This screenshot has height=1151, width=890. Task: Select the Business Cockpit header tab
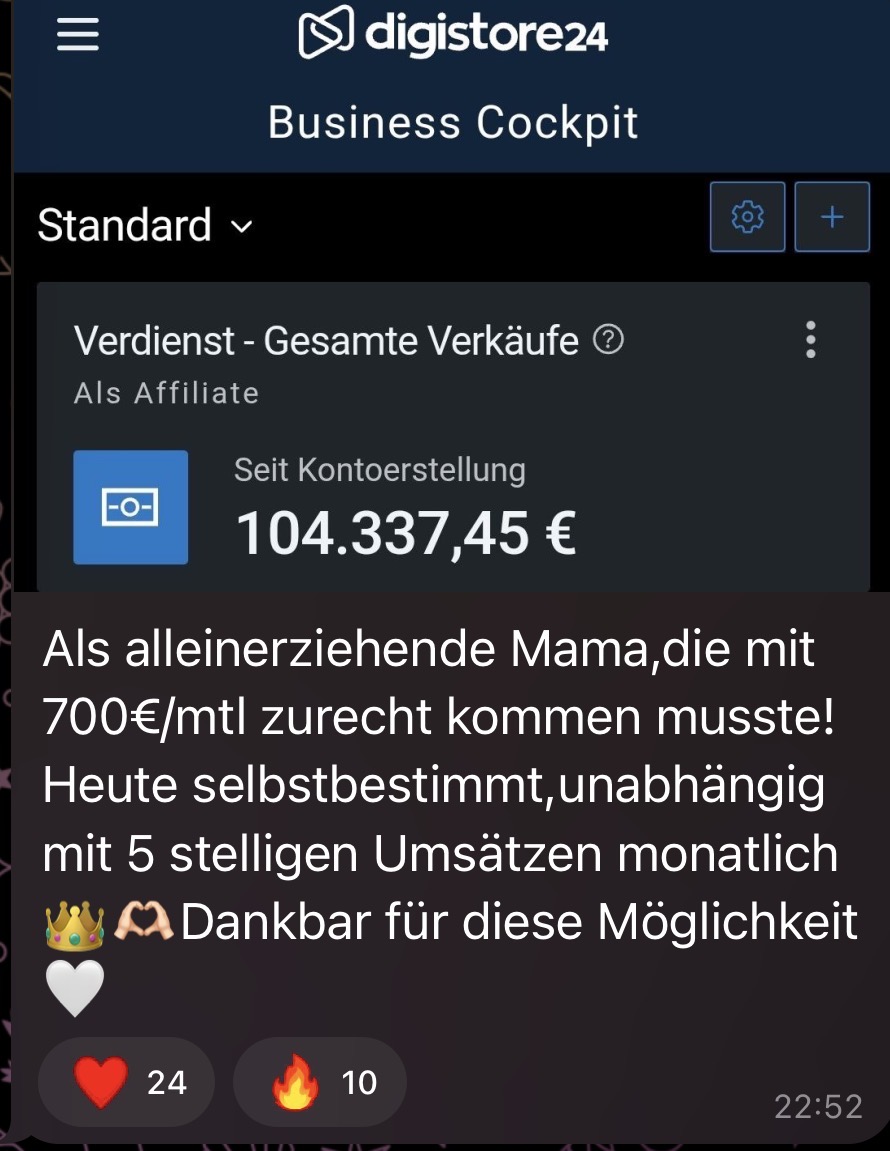(x=452, y=121)
